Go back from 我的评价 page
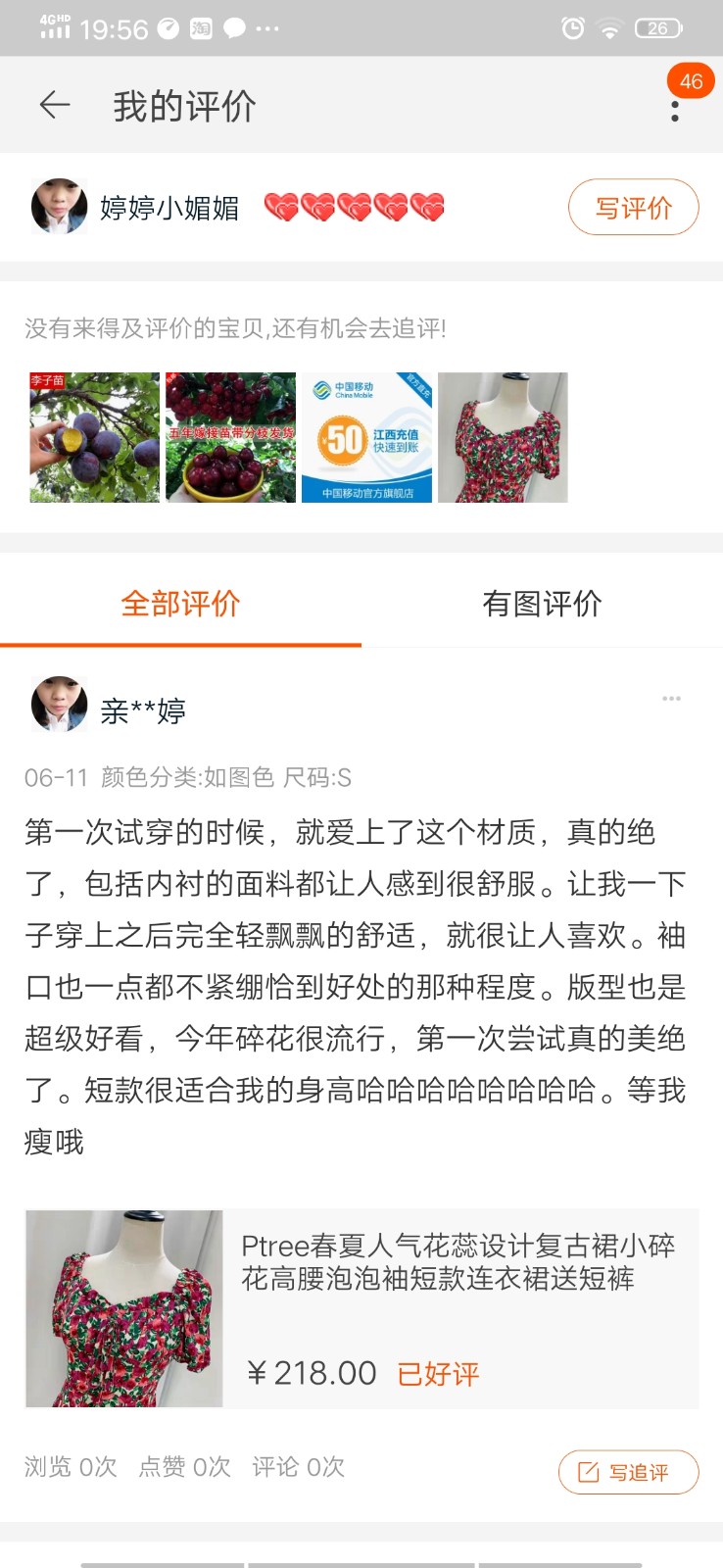This screenshot has width=723, height=1568. (x=55, y=105)
